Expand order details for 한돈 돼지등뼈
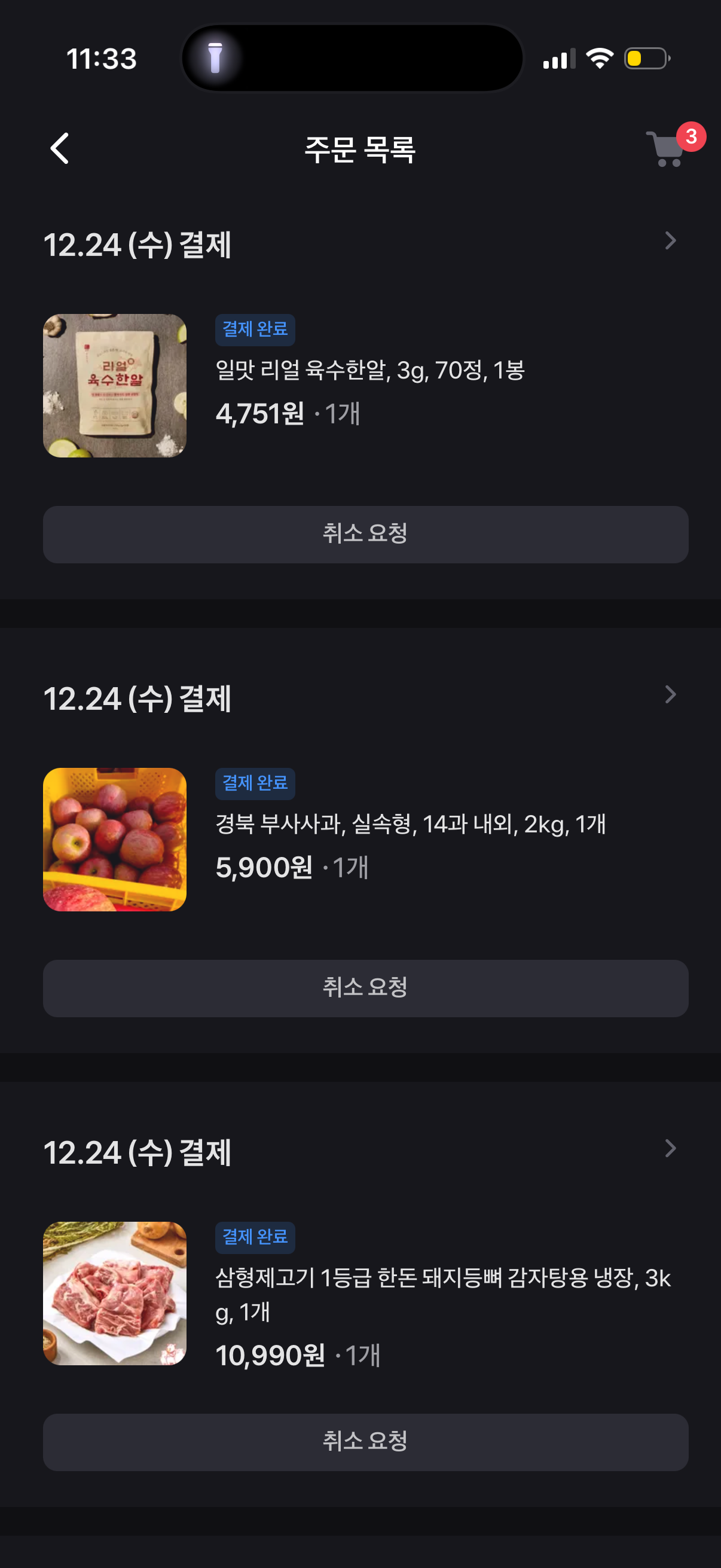This screenshot has height=1568, width=721. click(x=670, y=1149)
